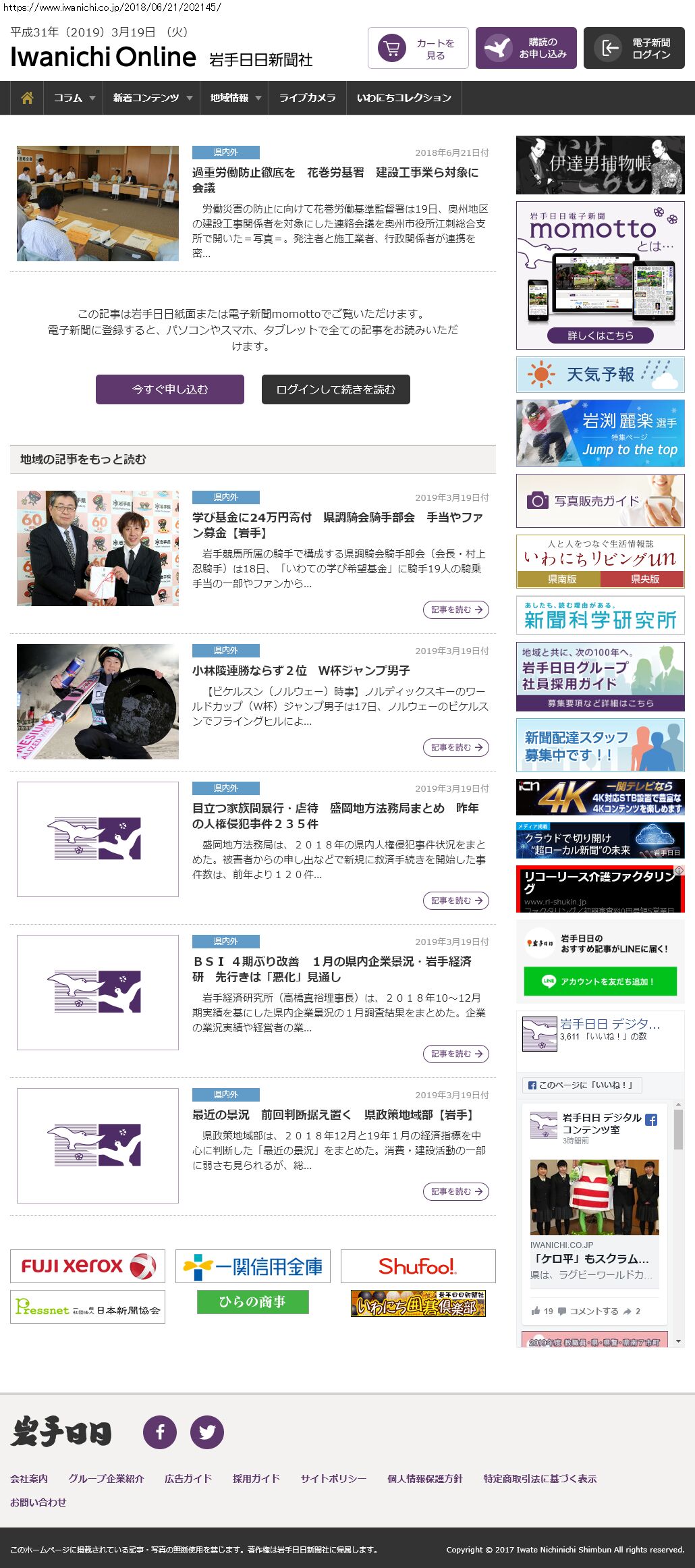
Task: View the cart with カートを見る
Action: click(x=418, y=48)
